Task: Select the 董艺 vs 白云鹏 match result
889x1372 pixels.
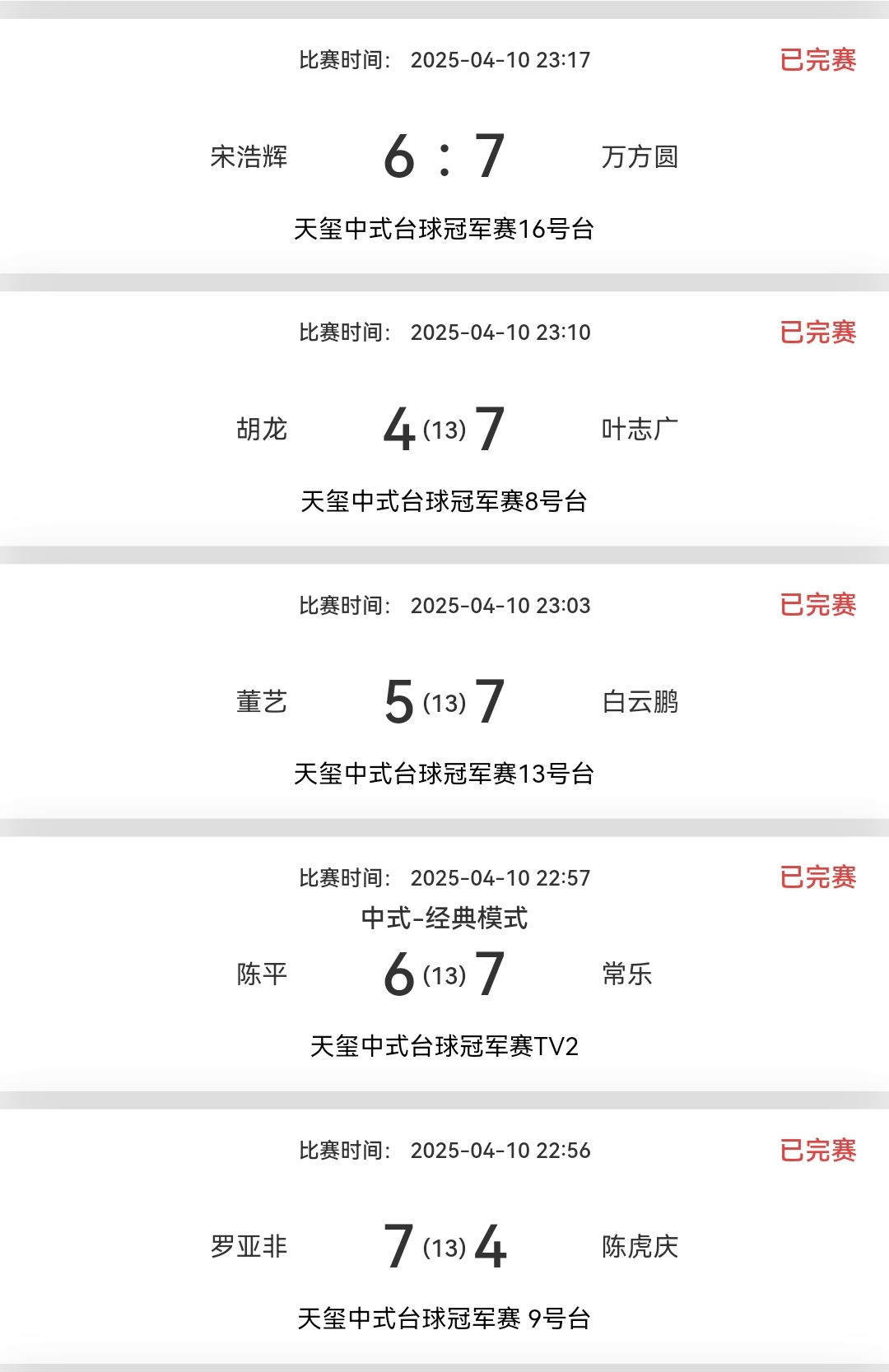Action: click(444, 701)
